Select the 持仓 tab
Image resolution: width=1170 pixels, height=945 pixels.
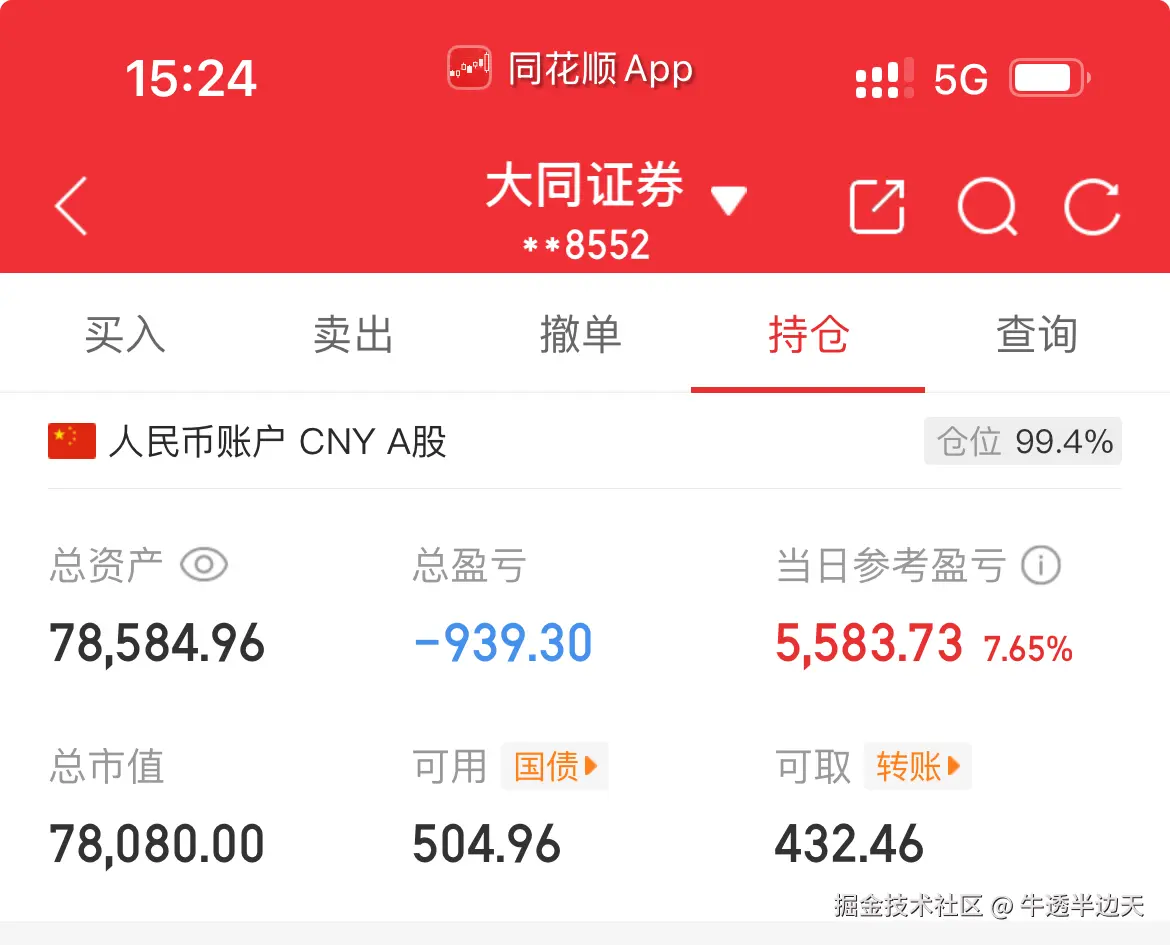click(x=808, y=335)
